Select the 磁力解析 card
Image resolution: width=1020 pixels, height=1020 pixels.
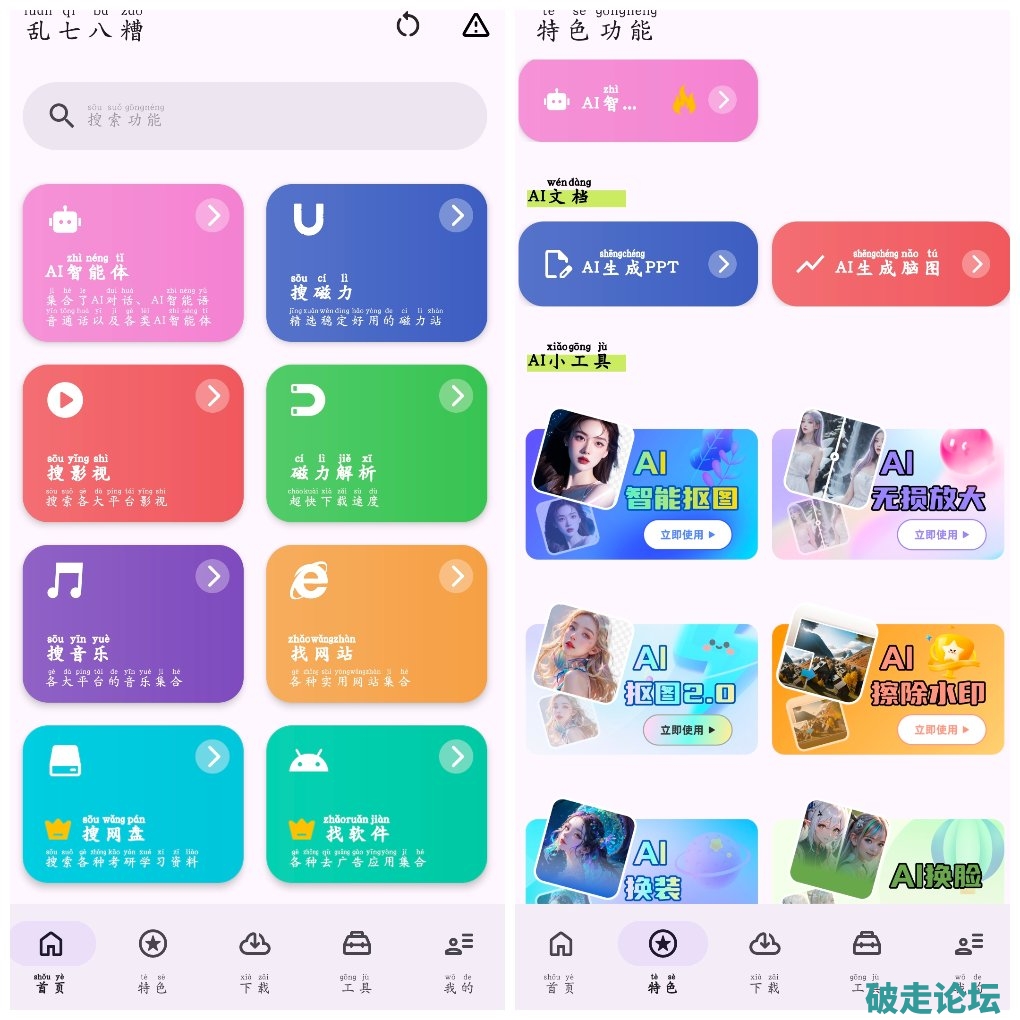click(376, 443)
